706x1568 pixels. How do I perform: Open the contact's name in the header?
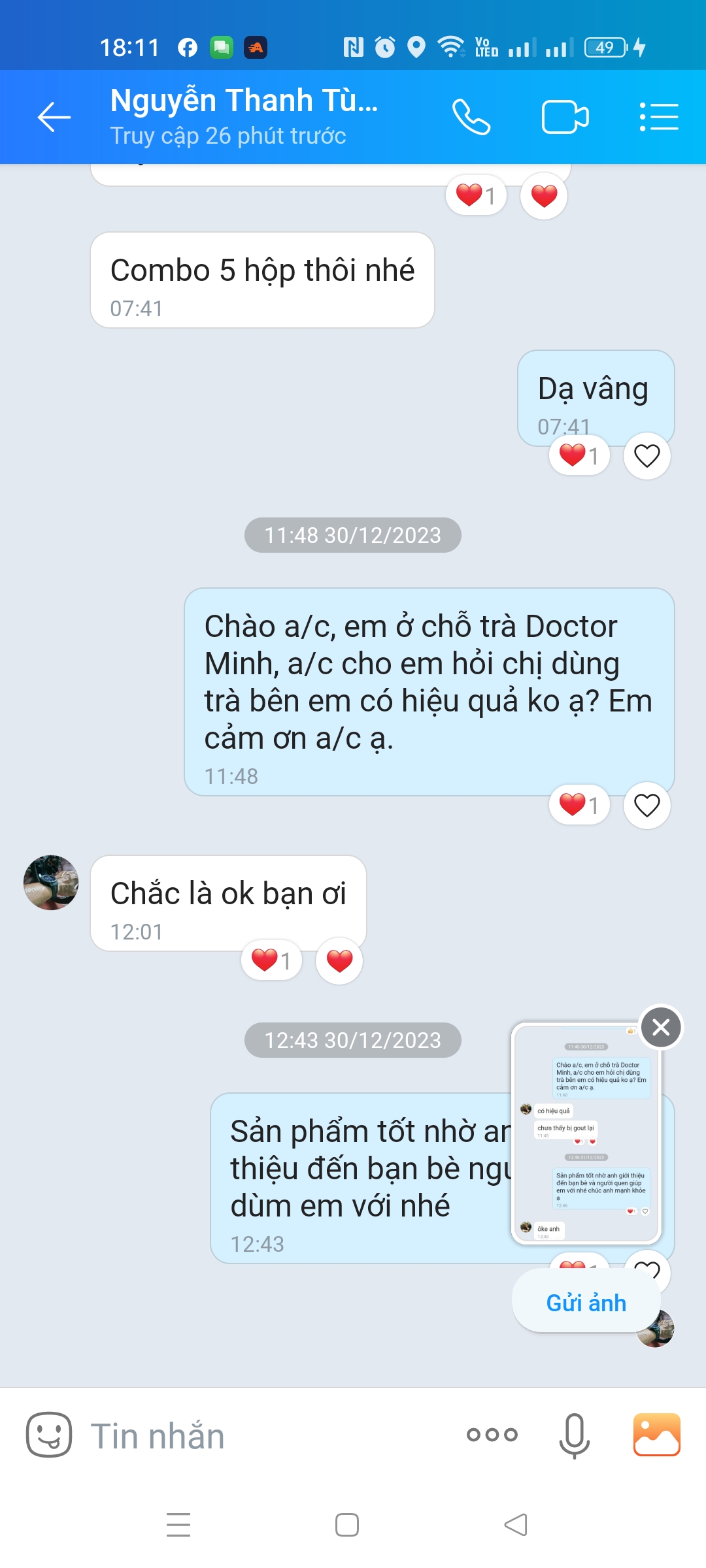(244, 101)
